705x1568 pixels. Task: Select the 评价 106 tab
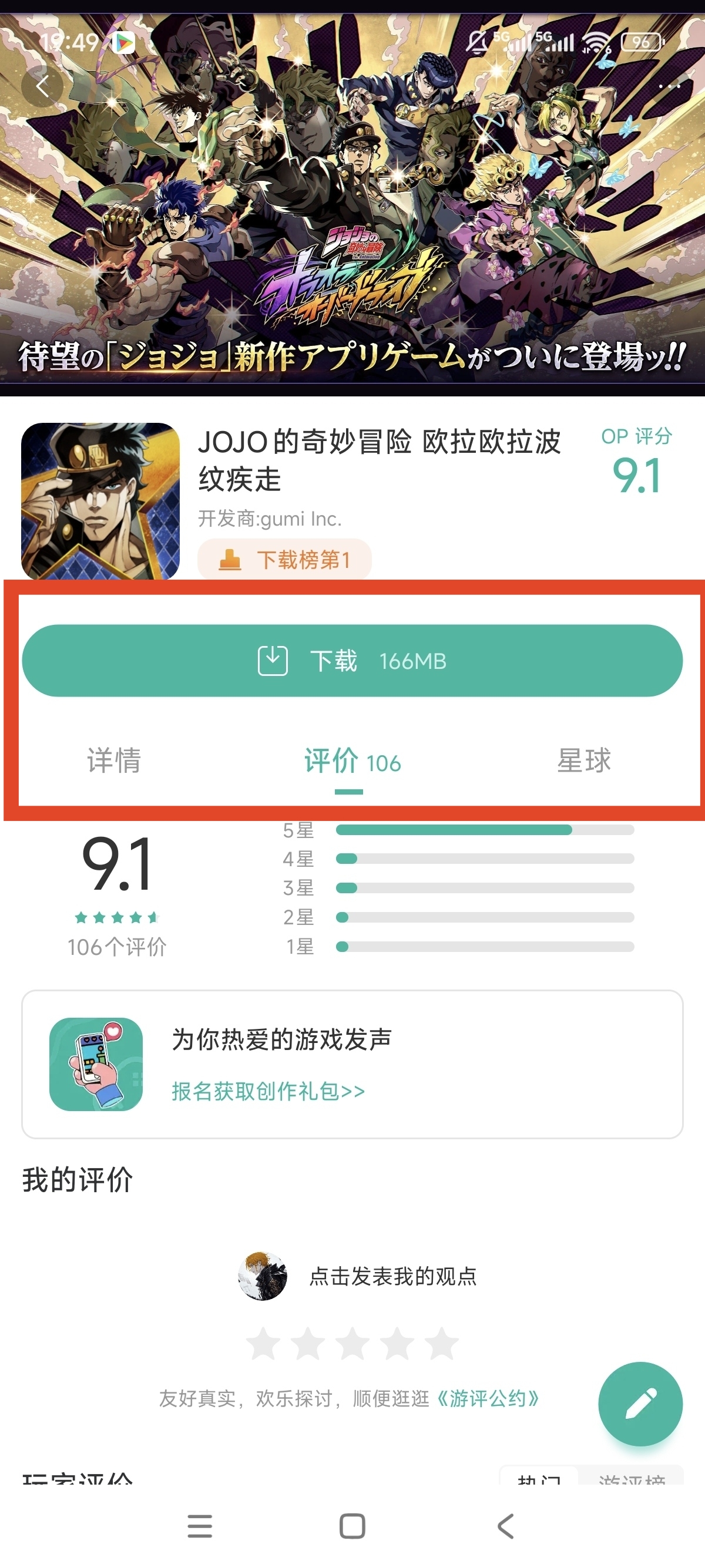(x=352, y=762)
